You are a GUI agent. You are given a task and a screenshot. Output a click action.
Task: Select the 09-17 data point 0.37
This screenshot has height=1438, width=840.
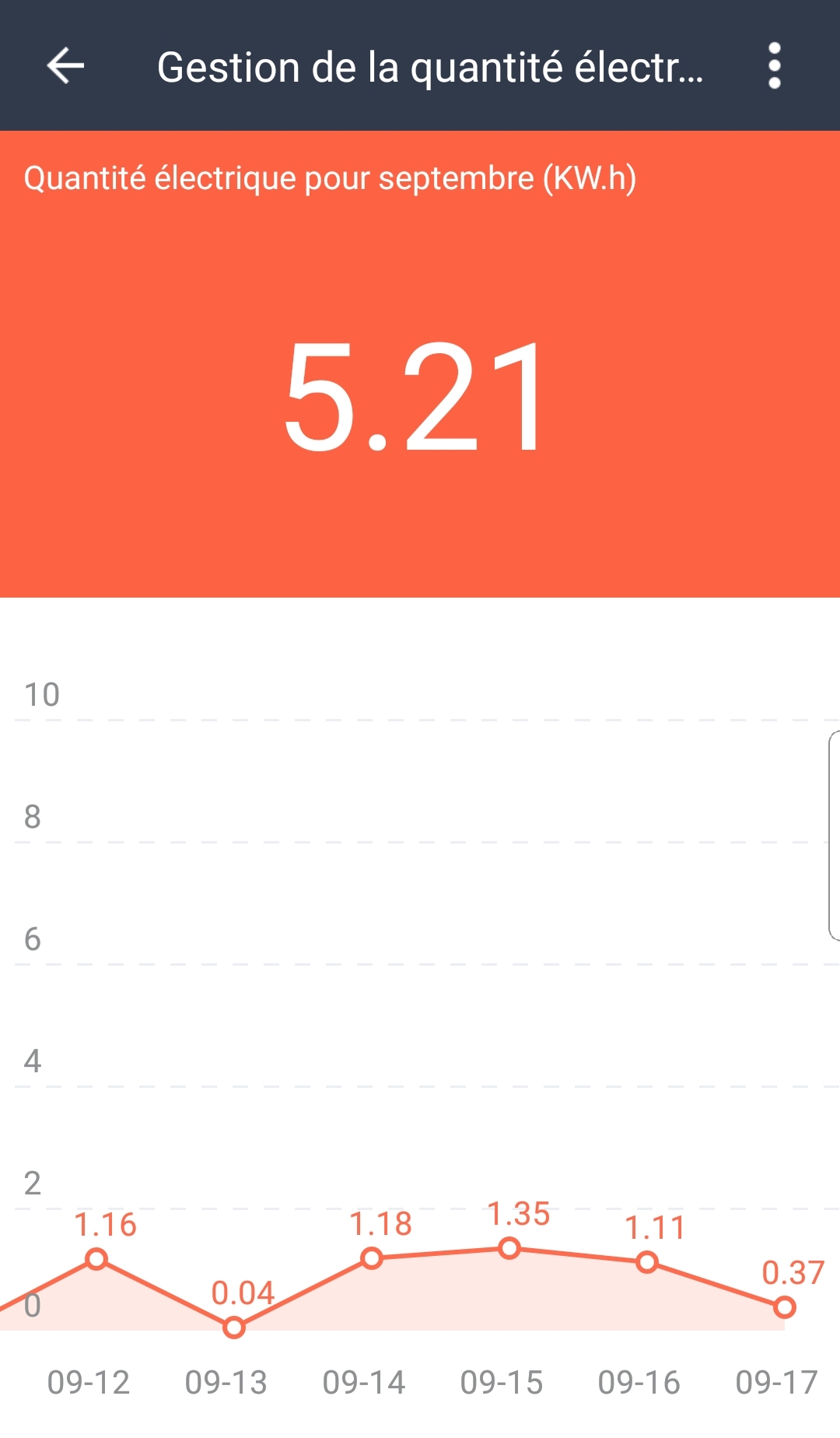click(785, 1307)
